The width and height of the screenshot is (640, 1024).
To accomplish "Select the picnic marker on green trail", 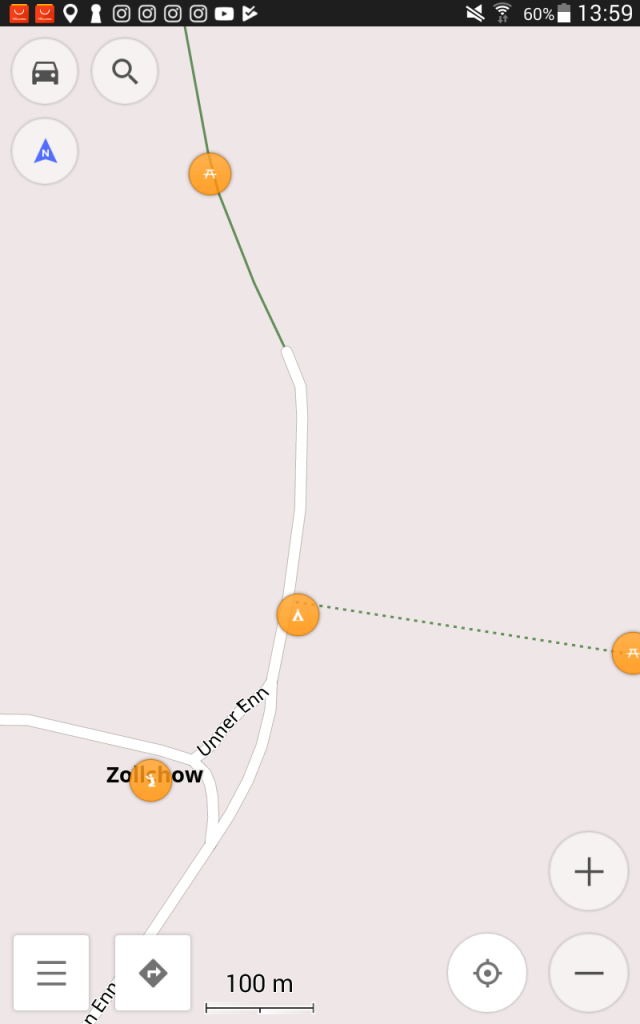I will [x=210, y=174].
